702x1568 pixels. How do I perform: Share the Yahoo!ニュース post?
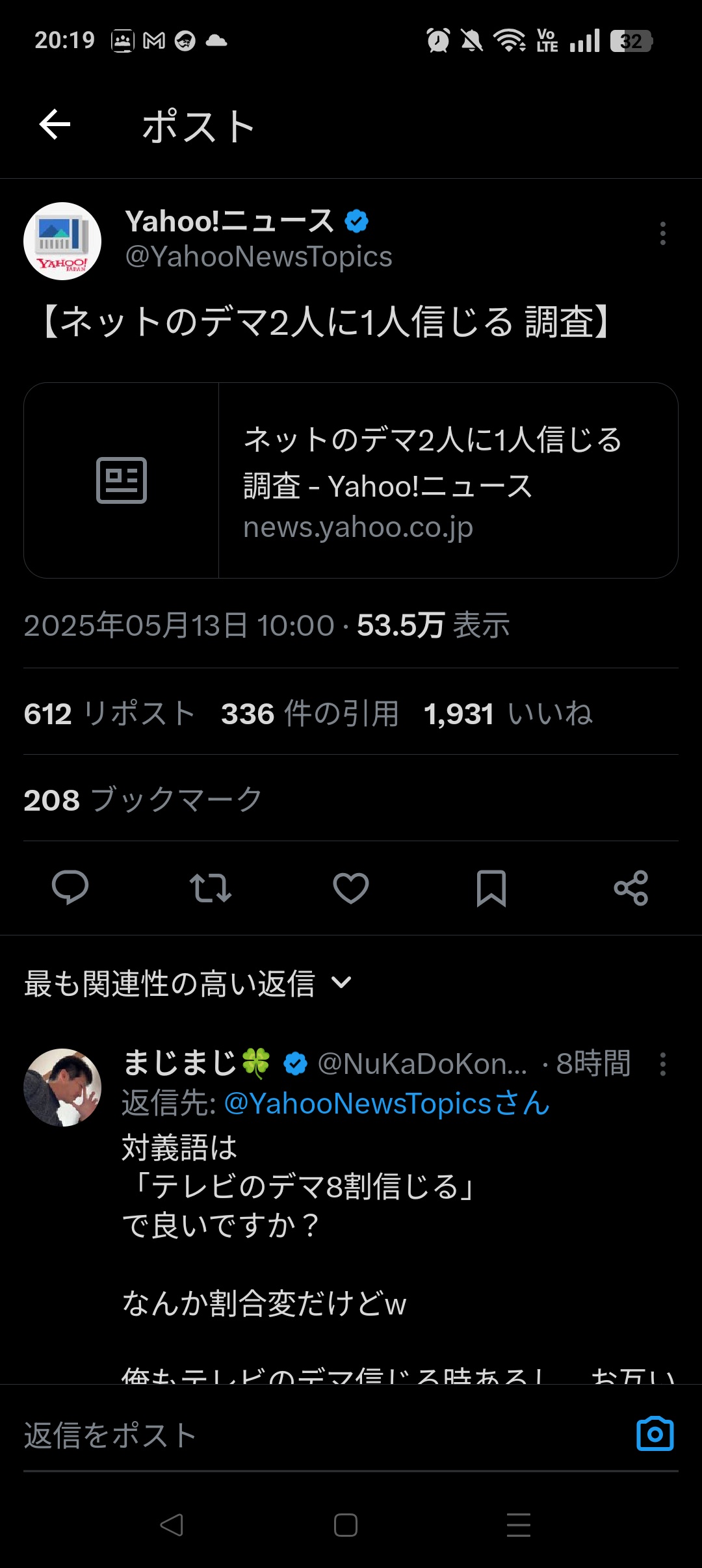click(x=631, y=887)
